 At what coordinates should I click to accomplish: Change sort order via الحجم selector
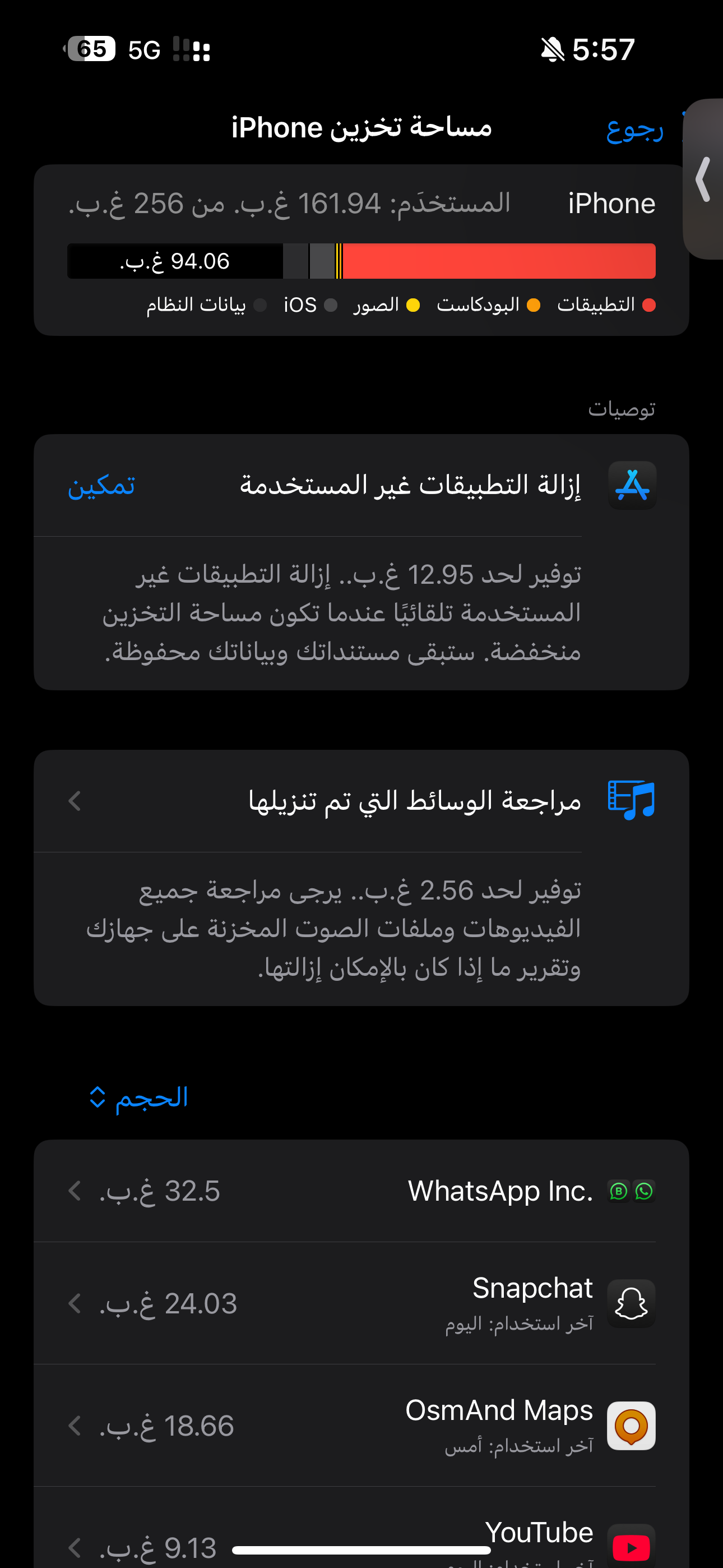(139, 1097)
